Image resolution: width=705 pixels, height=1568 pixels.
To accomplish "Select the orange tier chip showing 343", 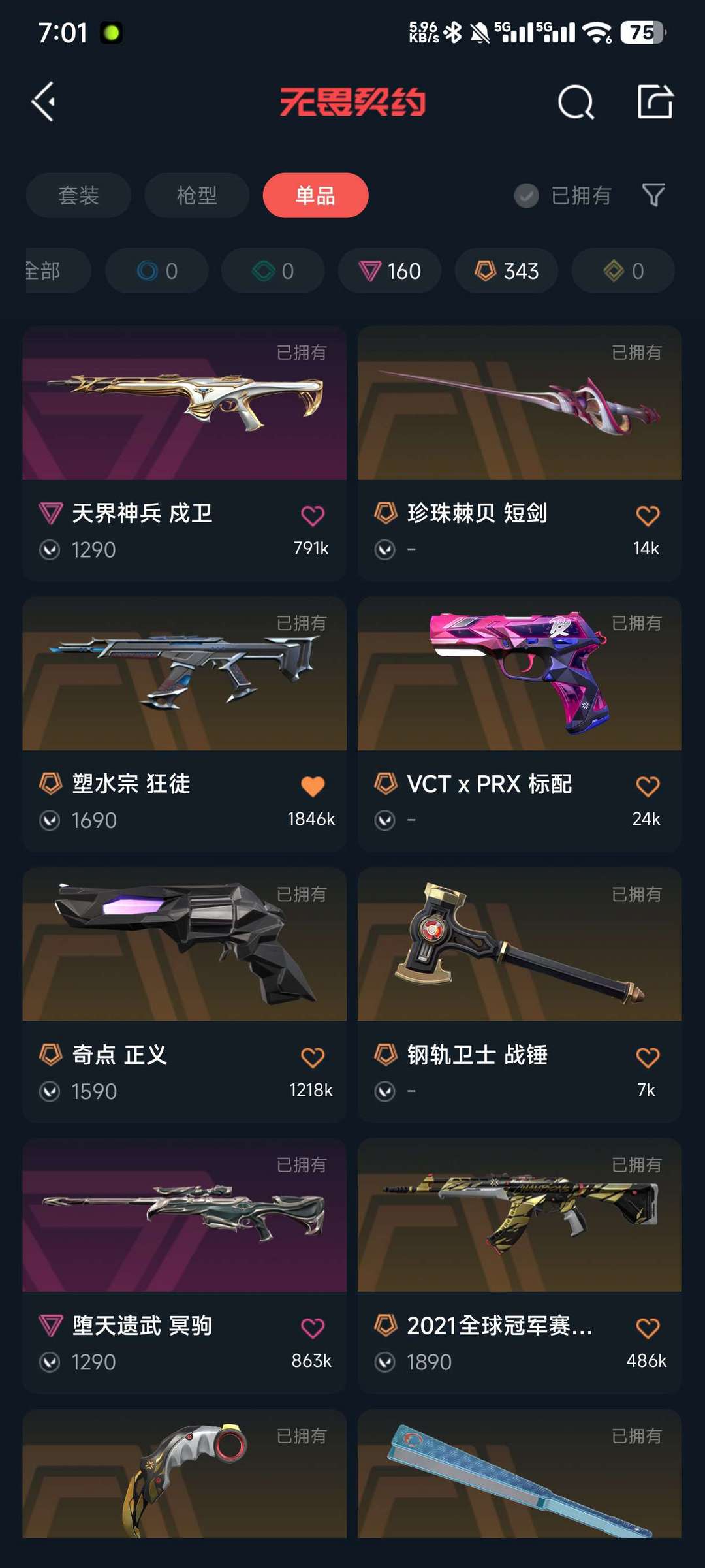I will point(507,270).
